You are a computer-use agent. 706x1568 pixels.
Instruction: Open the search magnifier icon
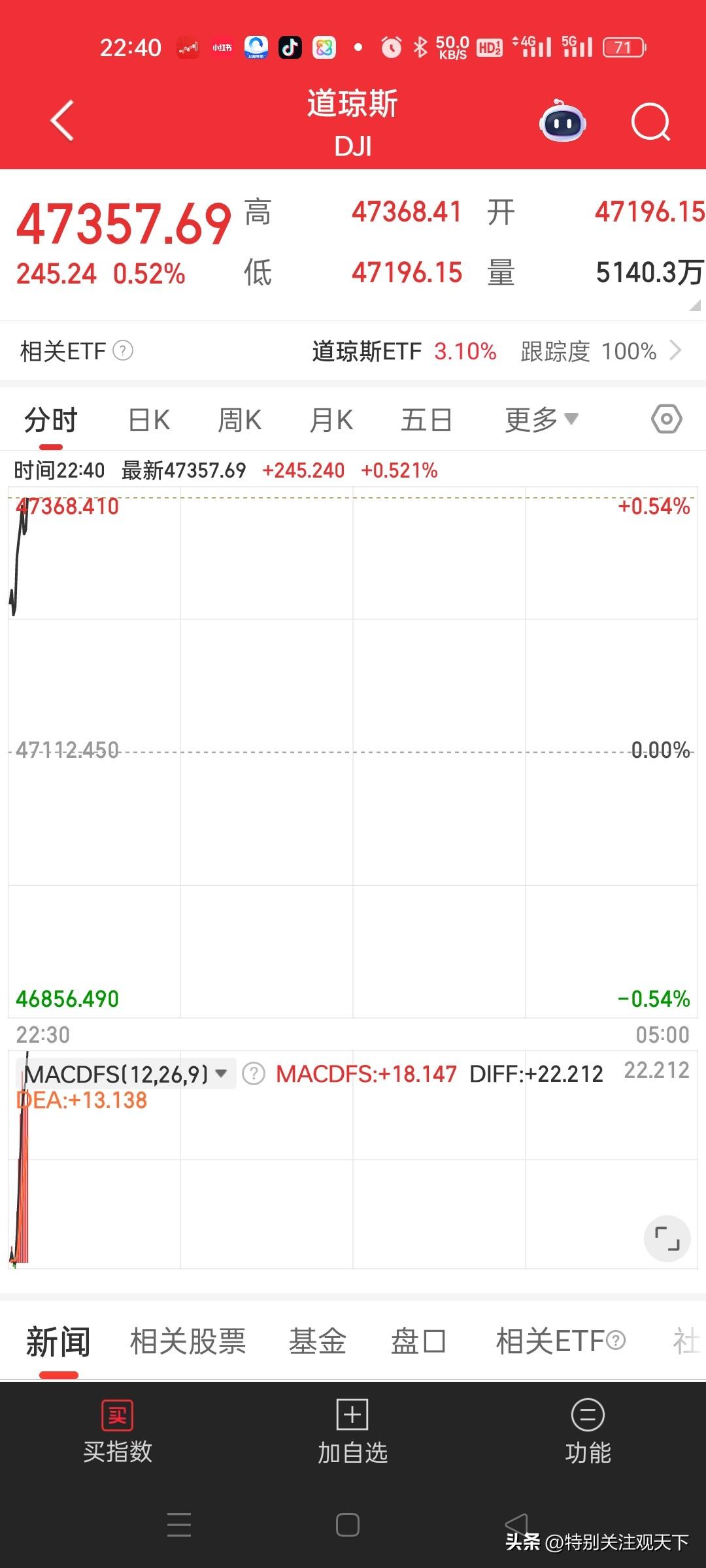(x=650, y=122)
